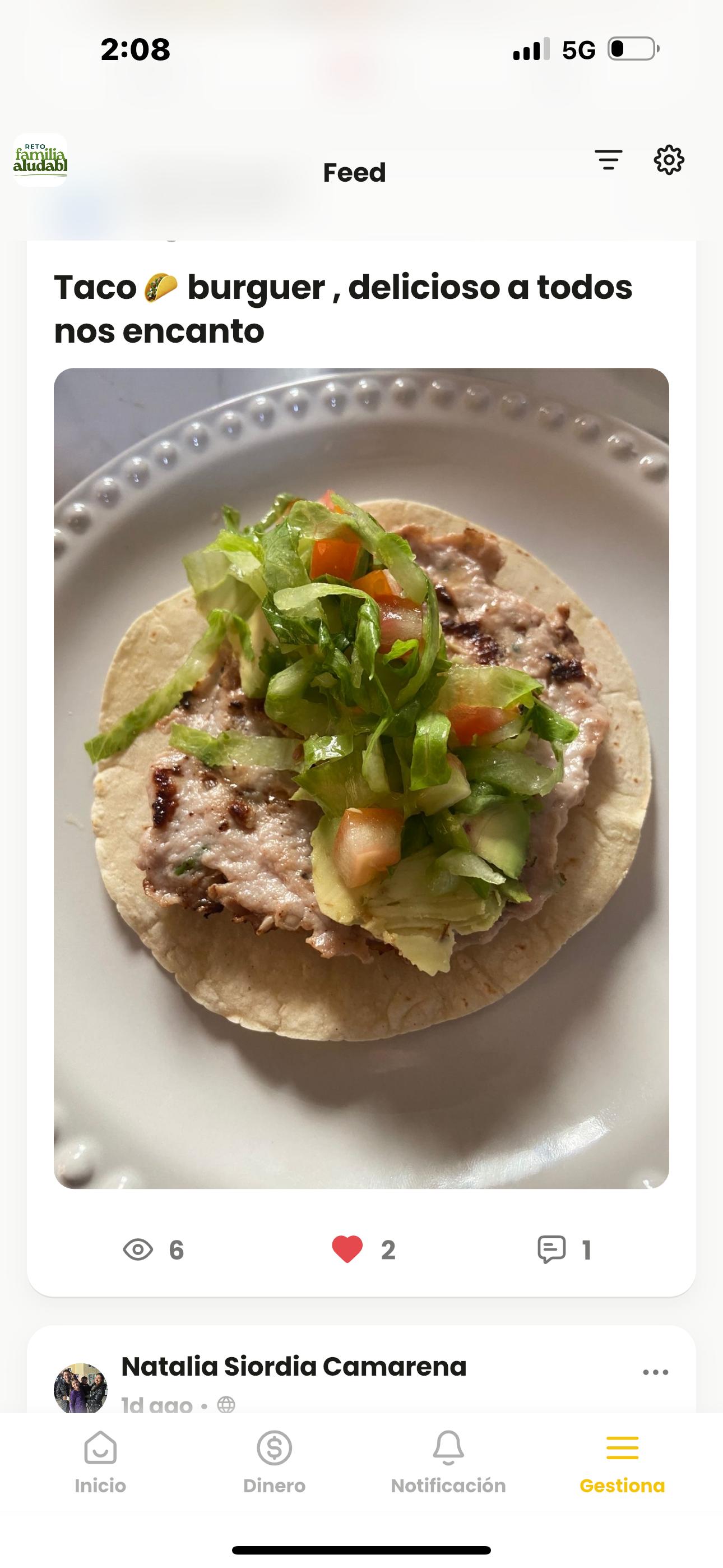Go to the Inicio tab
The height and width of the screenshot is (1568, 723).
pos(100,1462)
